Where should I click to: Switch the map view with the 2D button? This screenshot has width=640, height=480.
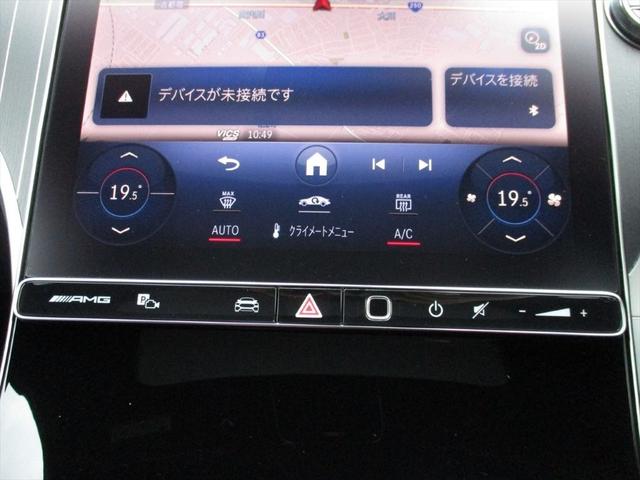(x=534, y=41)
